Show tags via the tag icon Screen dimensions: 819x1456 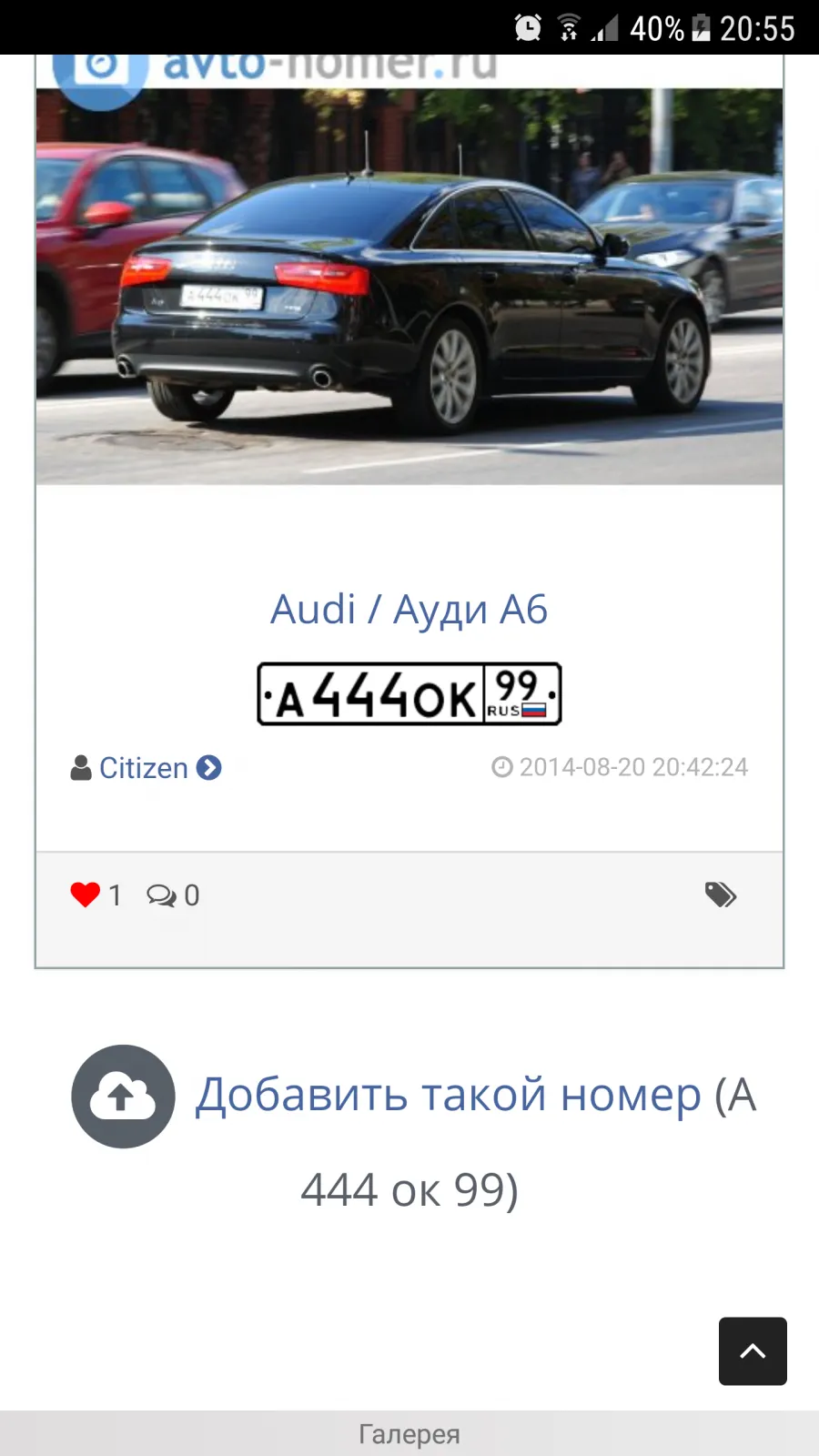(x=721, y=895)
